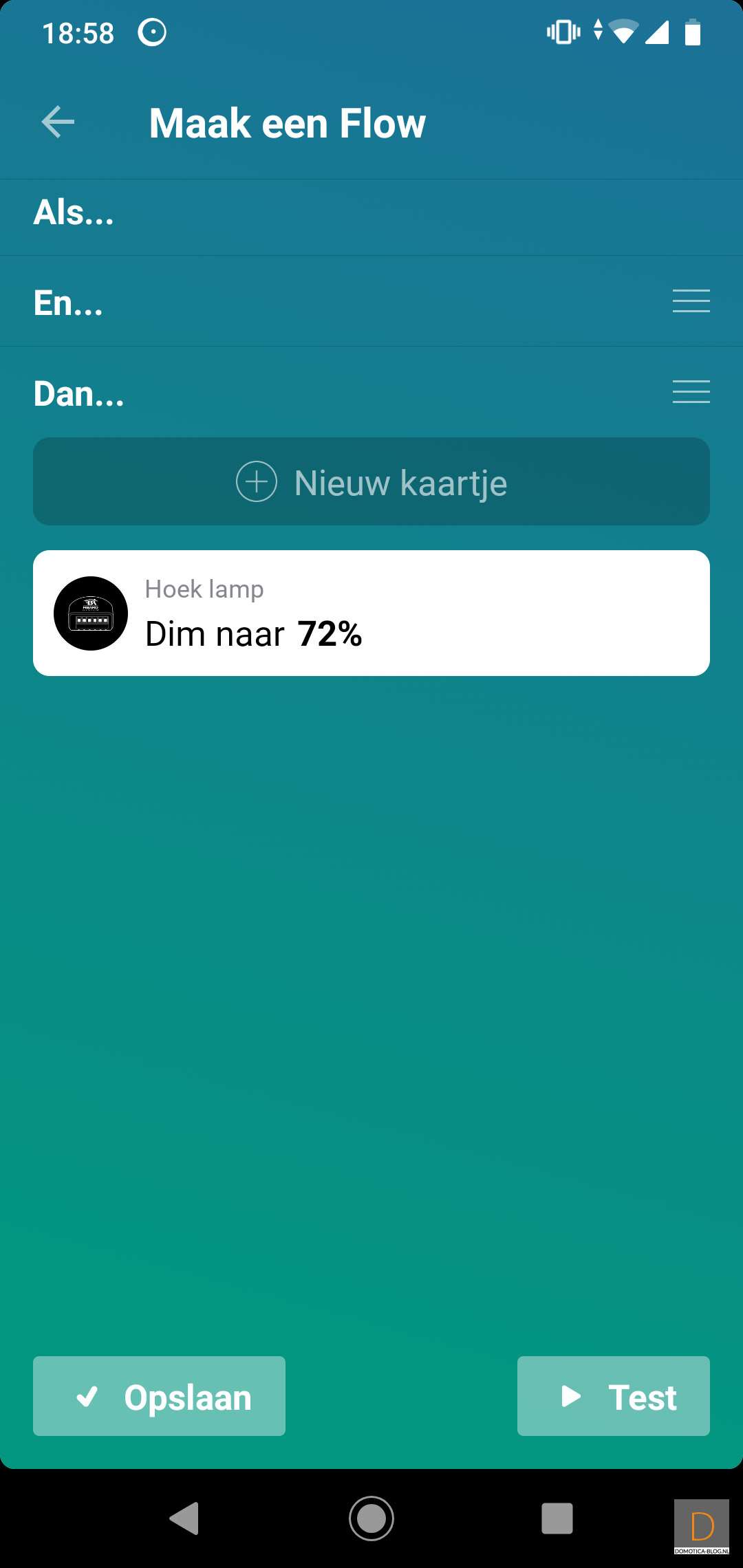Open the En... section menu icon
743x1568 pixels.
click(x=691, y=301)
